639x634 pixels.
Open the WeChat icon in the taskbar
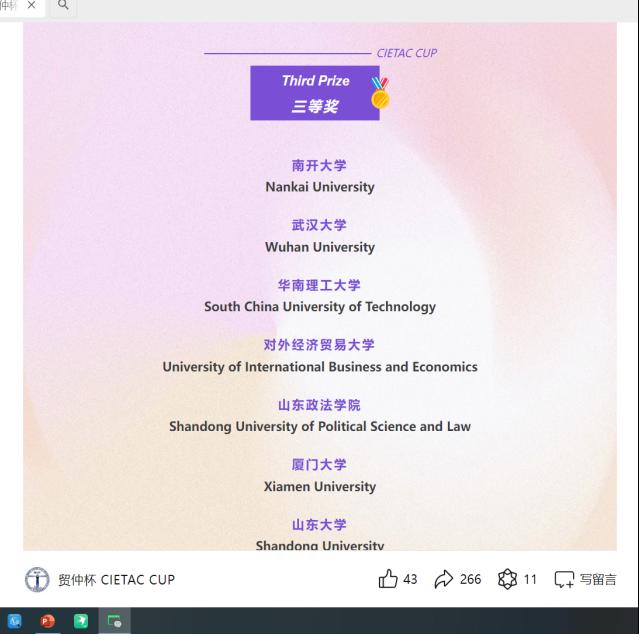pos(114,621)
